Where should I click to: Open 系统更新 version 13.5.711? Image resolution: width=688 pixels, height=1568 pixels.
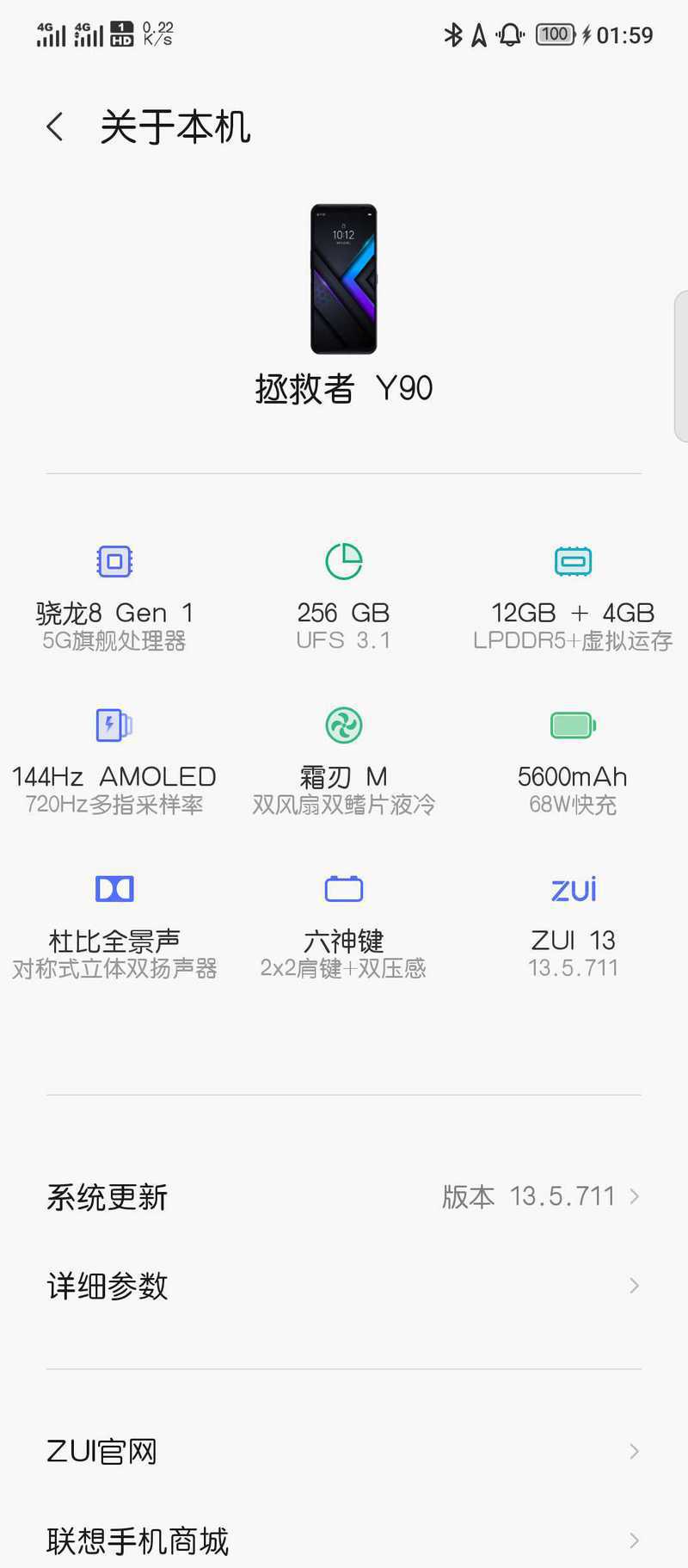pyautogui.click(x=344, y=1196)
